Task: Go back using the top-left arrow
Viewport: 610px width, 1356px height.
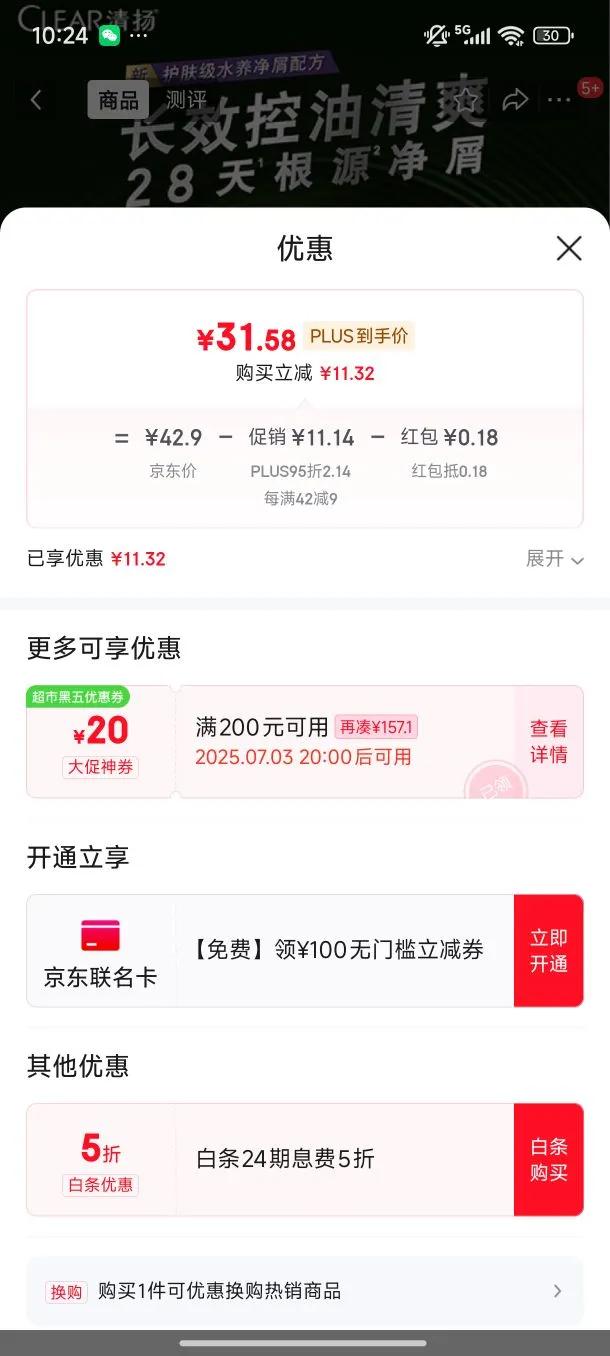Action: 37,100
